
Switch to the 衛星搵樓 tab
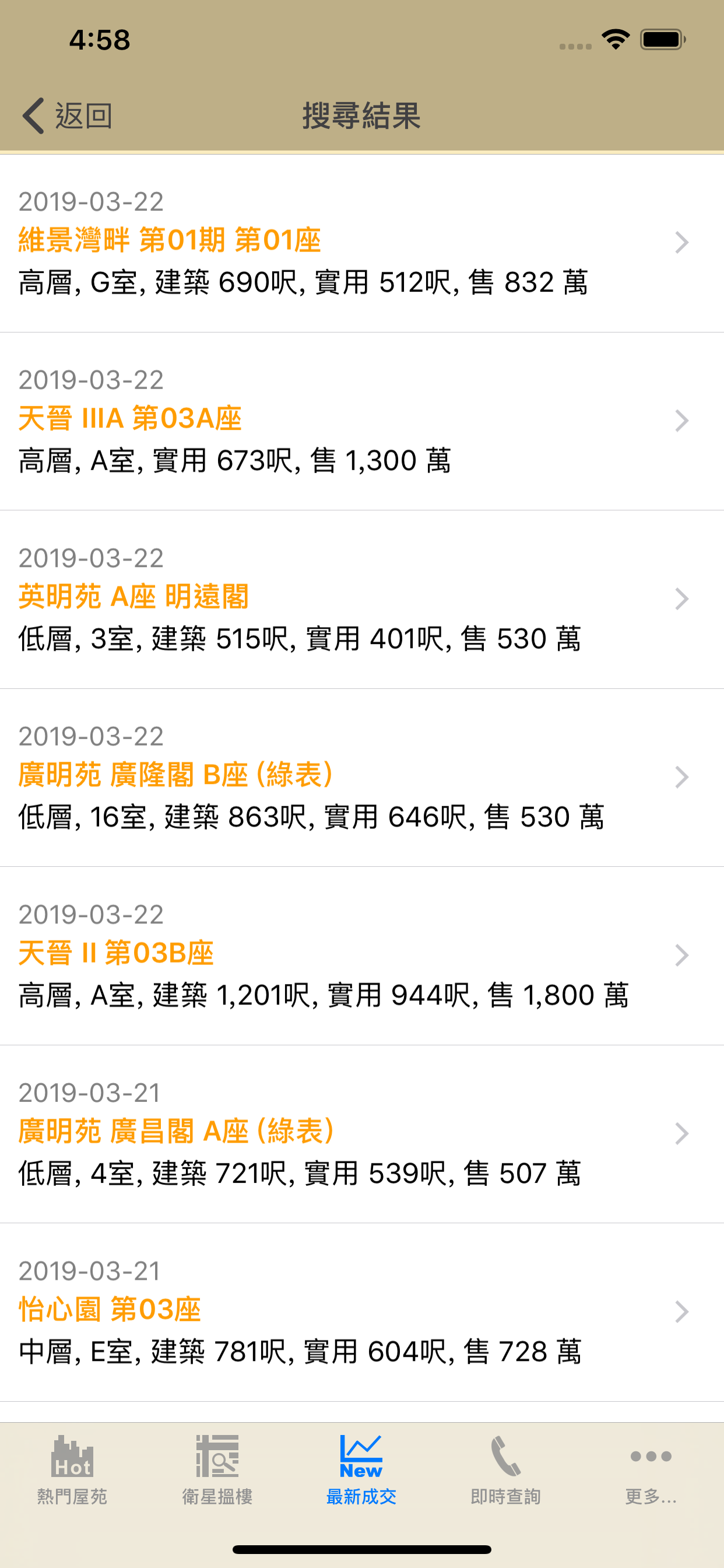point(217,1470)
